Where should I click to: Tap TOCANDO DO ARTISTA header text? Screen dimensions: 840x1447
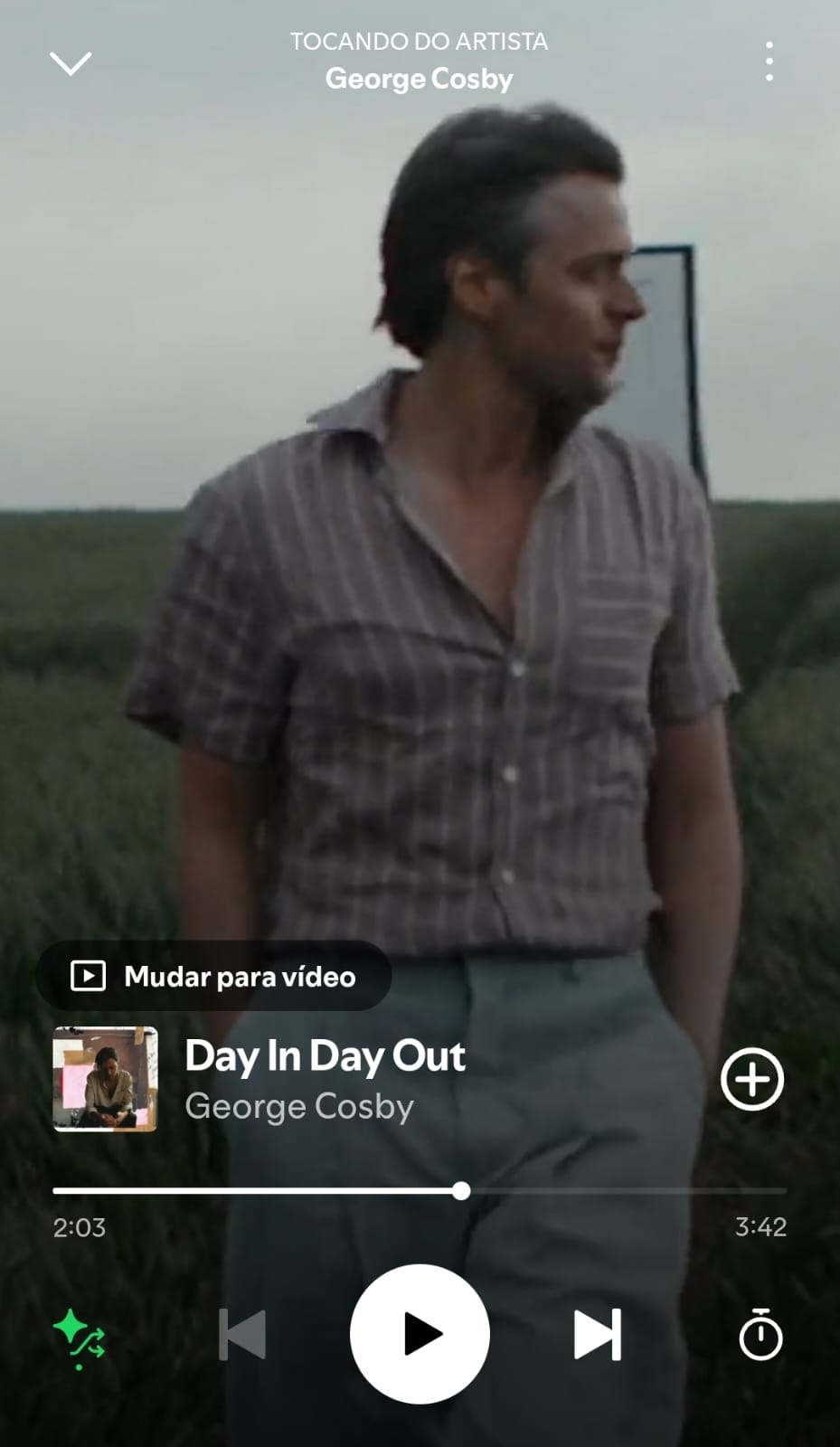[x=420, y=41]
